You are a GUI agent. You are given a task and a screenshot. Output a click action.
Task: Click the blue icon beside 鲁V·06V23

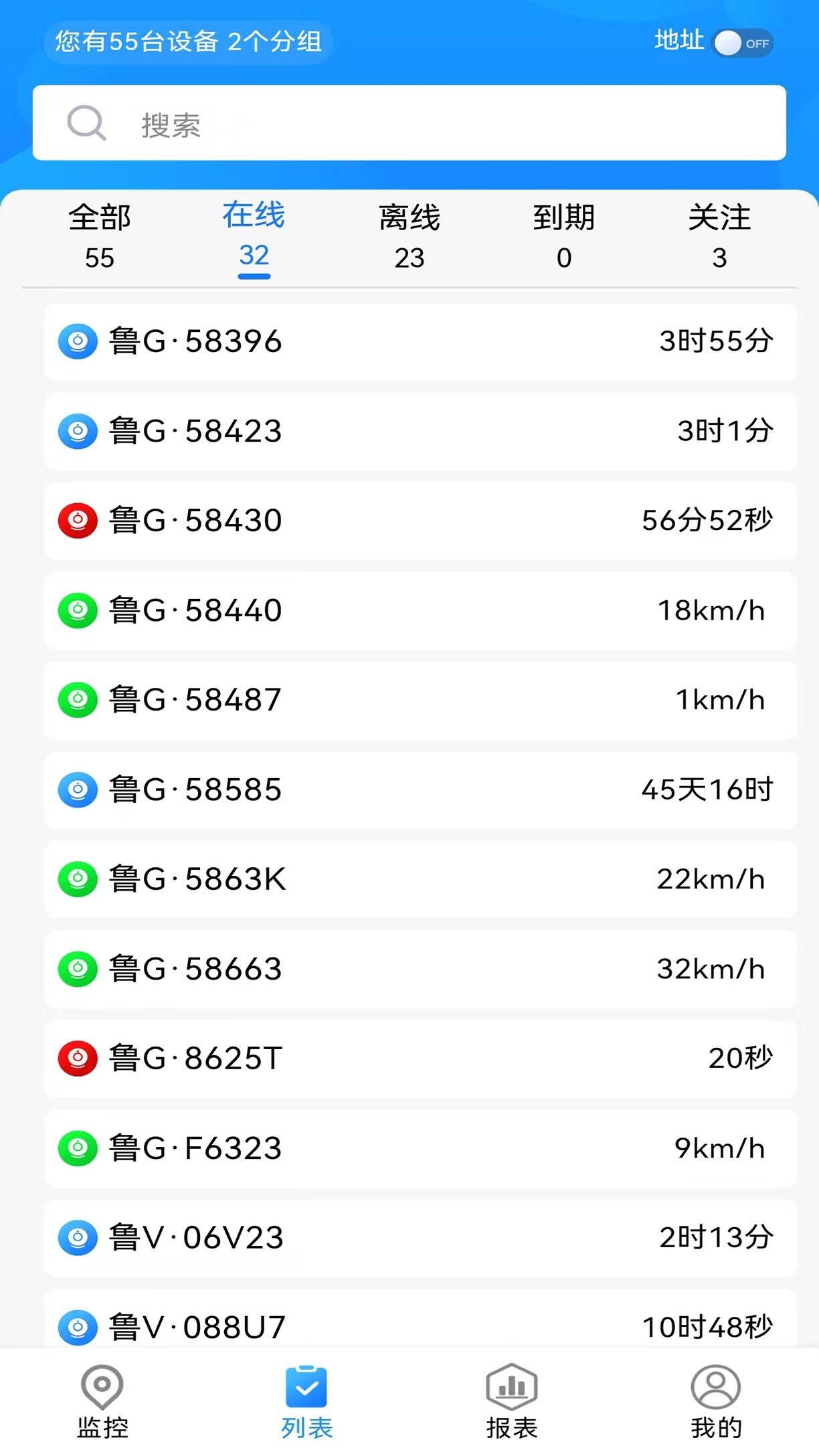tap(78, 1239)
